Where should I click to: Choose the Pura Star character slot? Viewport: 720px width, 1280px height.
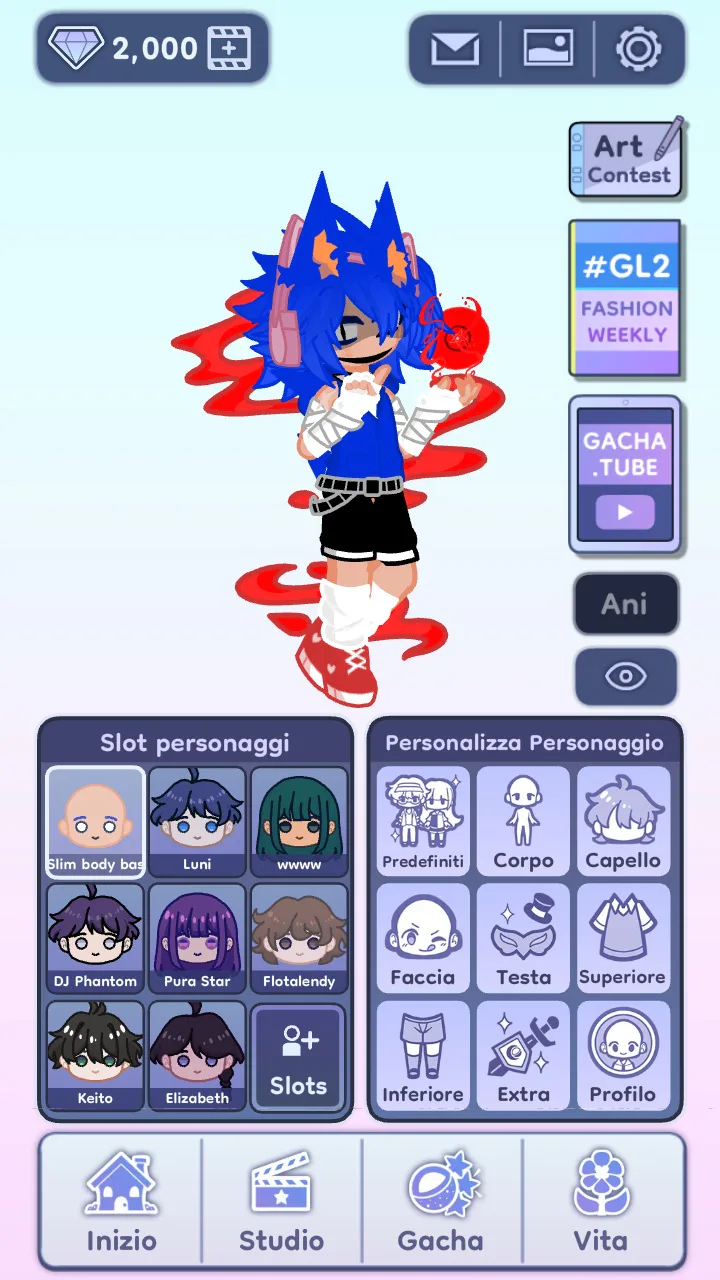coord(197,938)
